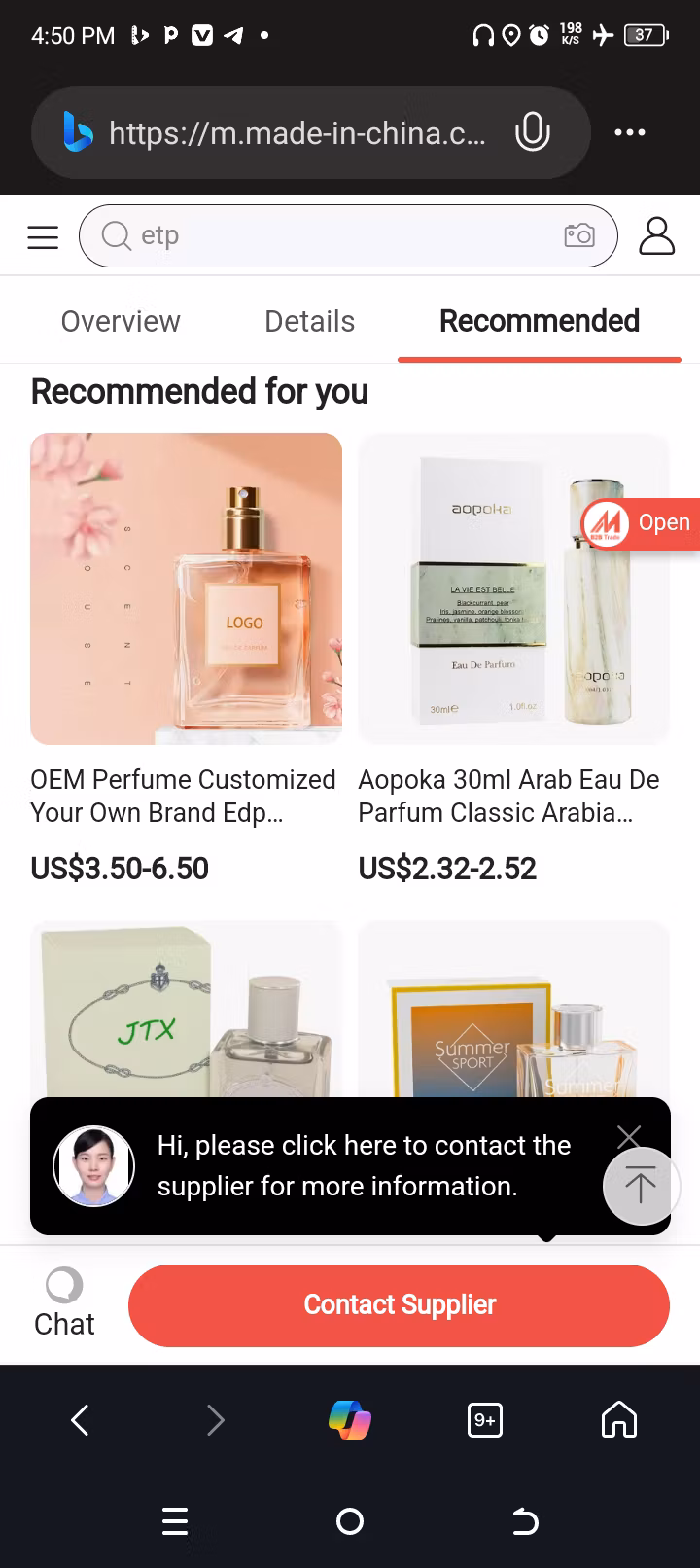Open browser options via the three-dot menu
700x1568 pixels.
630,132
